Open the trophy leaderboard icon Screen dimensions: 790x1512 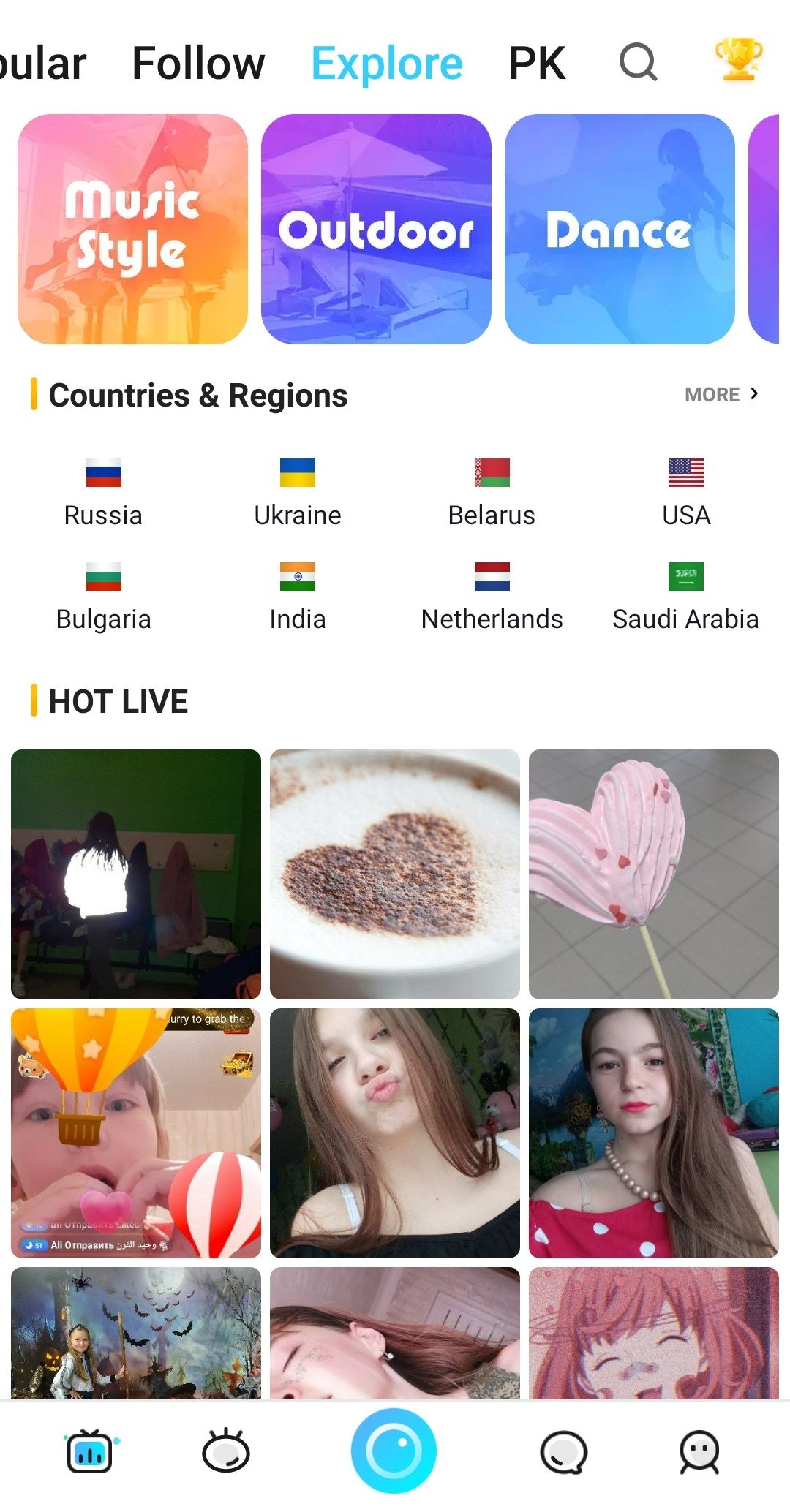[x=739, y=60]
